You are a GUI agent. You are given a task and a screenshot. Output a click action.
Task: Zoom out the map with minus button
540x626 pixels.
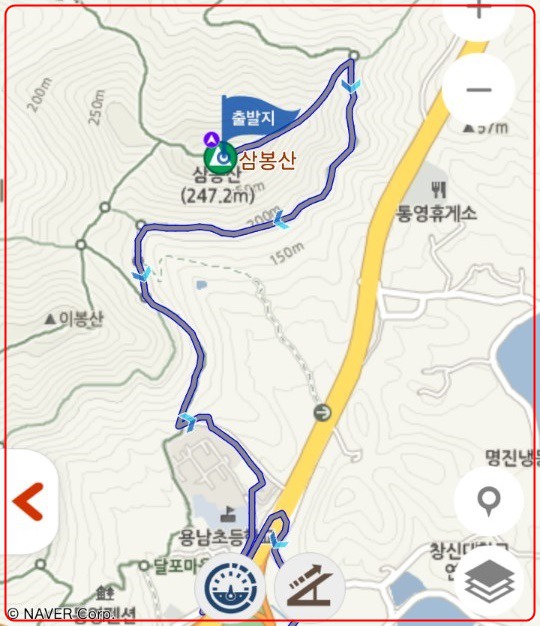coord(478,90)
